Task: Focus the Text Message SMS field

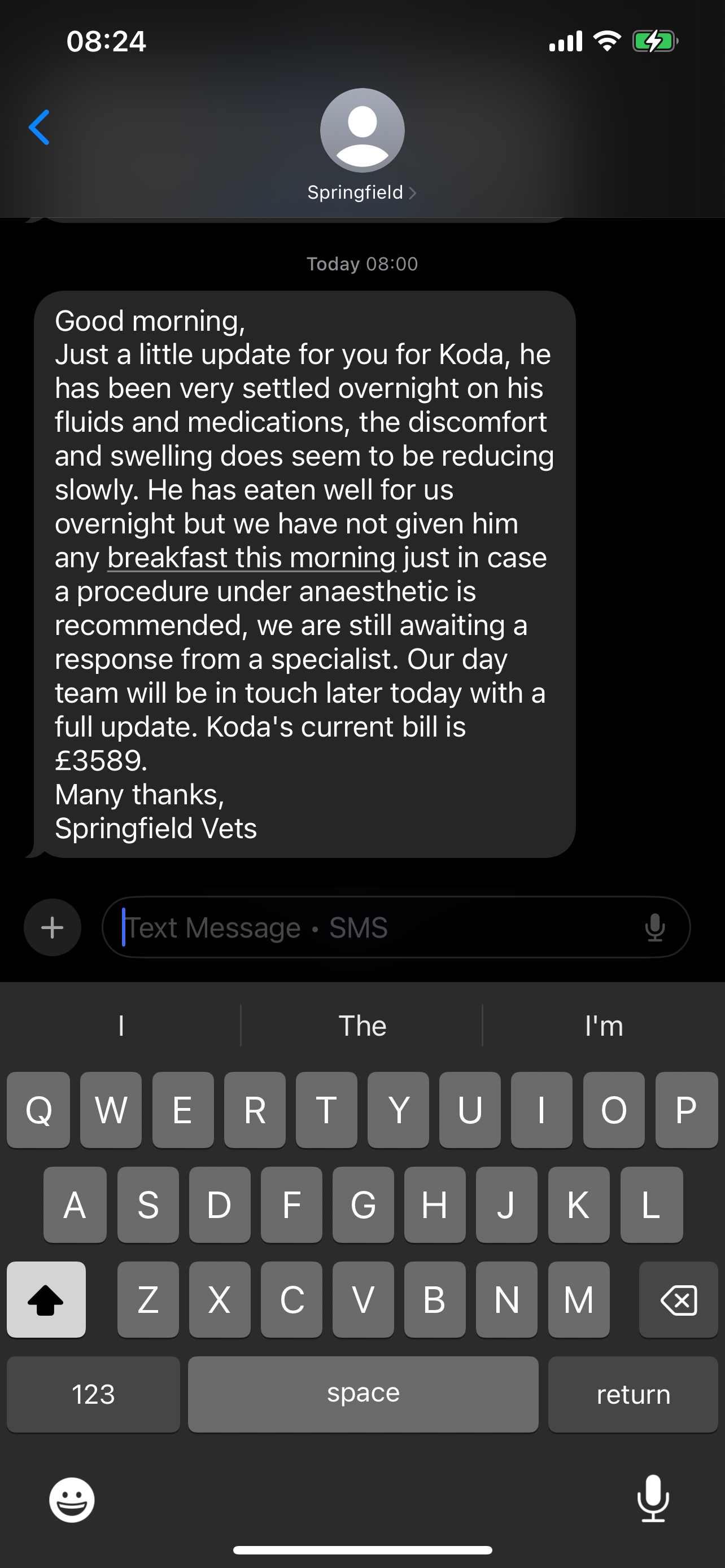Action: coord(365,927)
